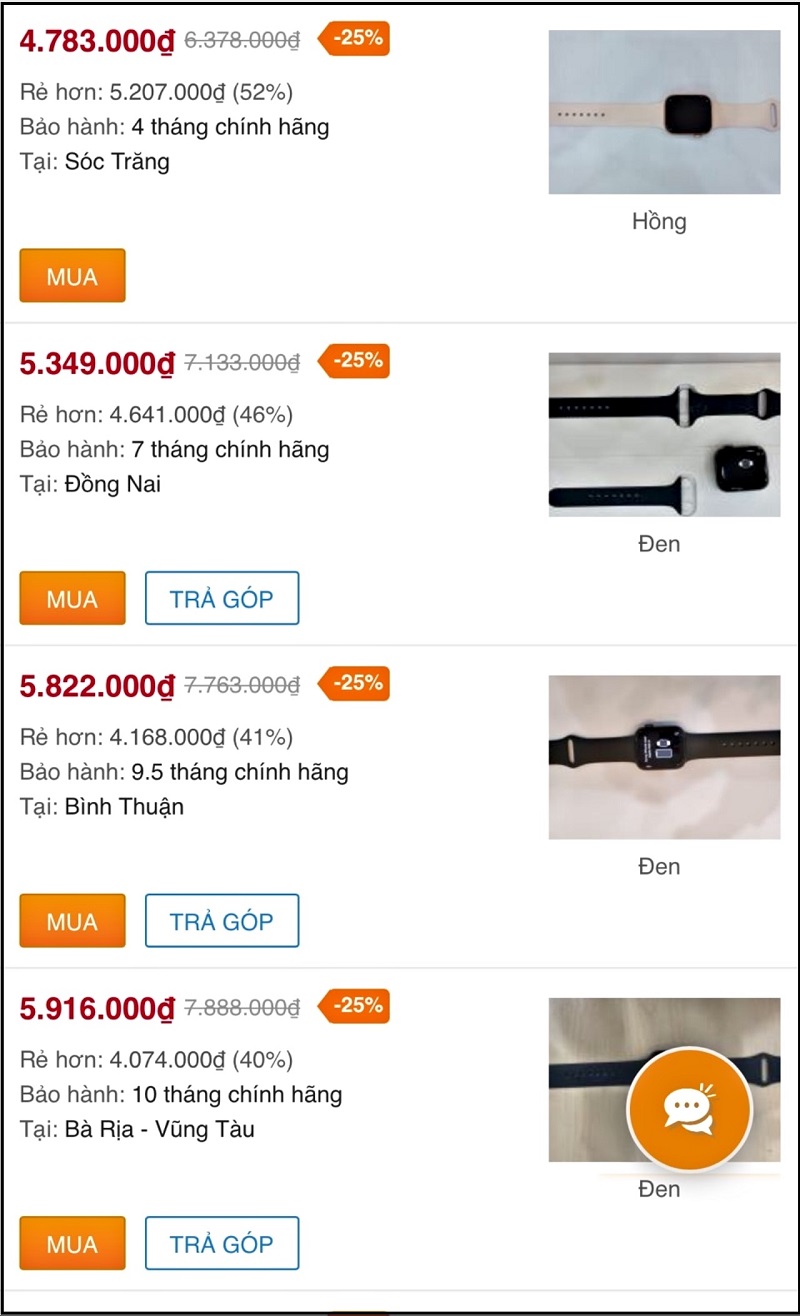Open the black watch bands product image
Screen dimensions: 800x1316
click(x=663, y=434)
